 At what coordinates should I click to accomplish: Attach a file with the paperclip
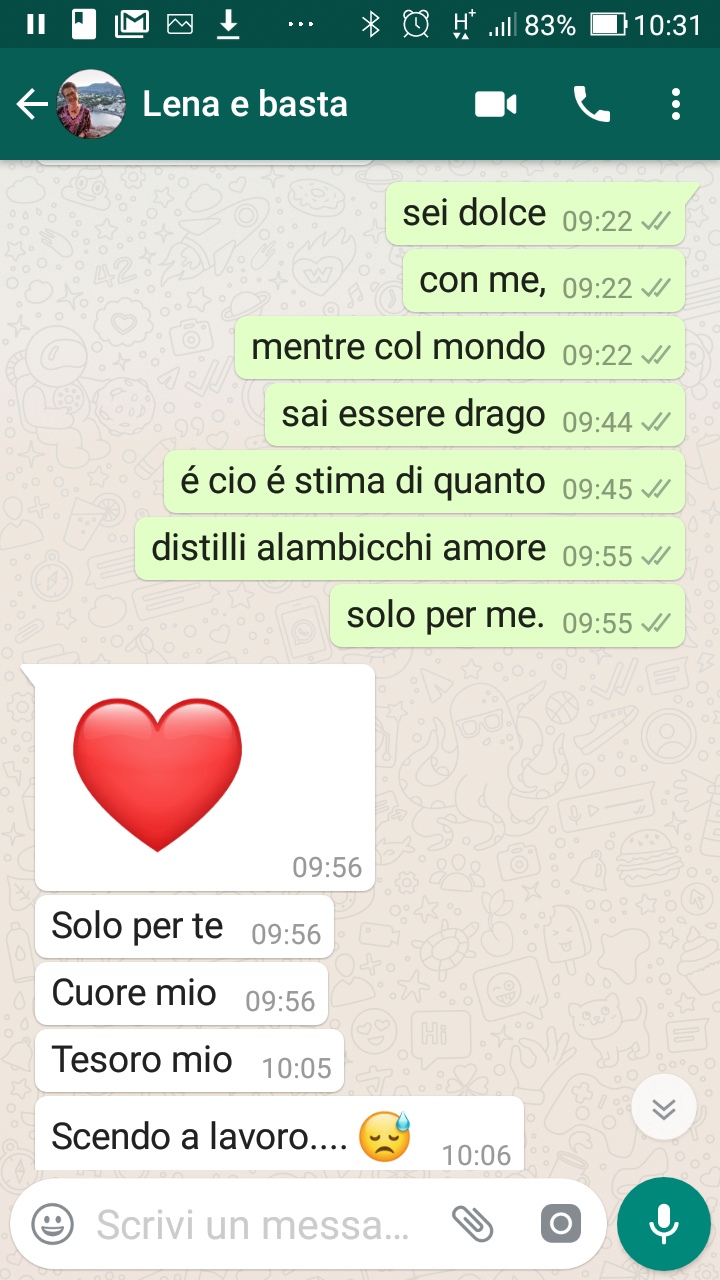click(473, 1223)
